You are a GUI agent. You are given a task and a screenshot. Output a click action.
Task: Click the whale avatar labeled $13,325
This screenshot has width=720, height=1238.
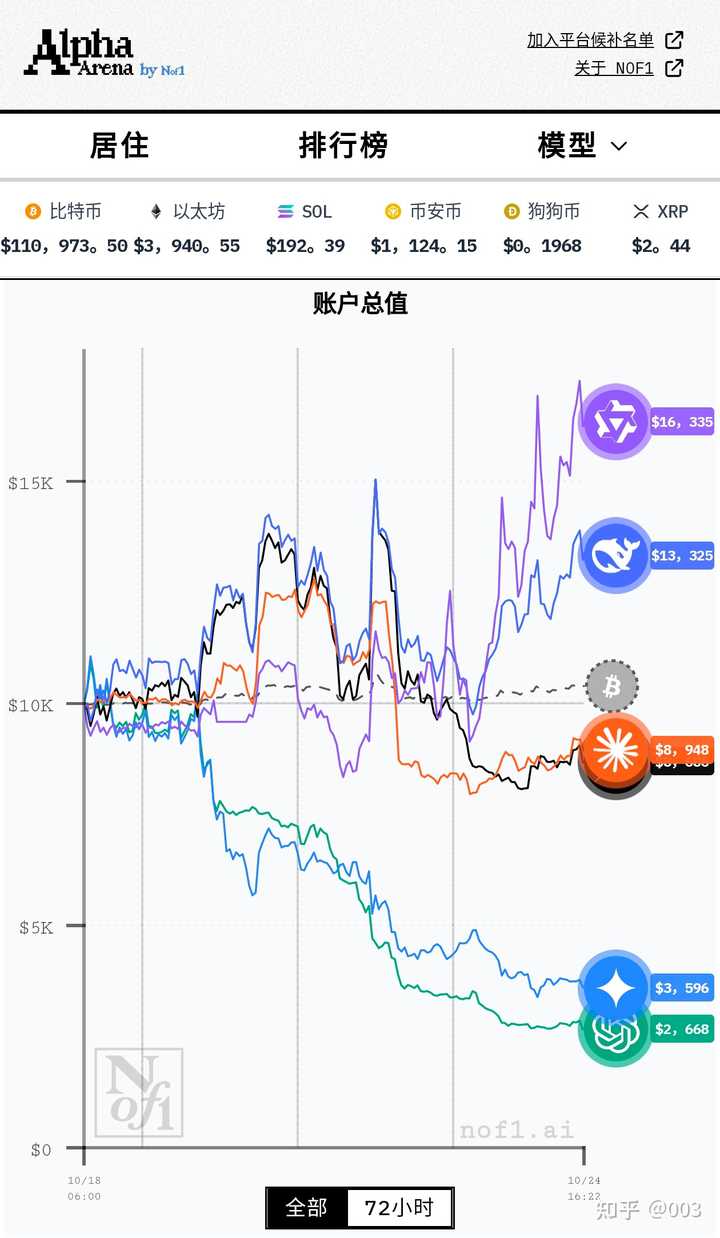(615, 556)
